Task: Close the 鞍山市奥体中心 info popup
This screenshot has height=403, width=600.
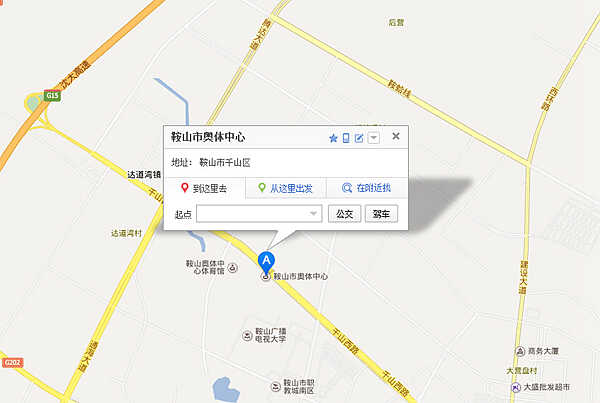Action: [x=396, y=137]
